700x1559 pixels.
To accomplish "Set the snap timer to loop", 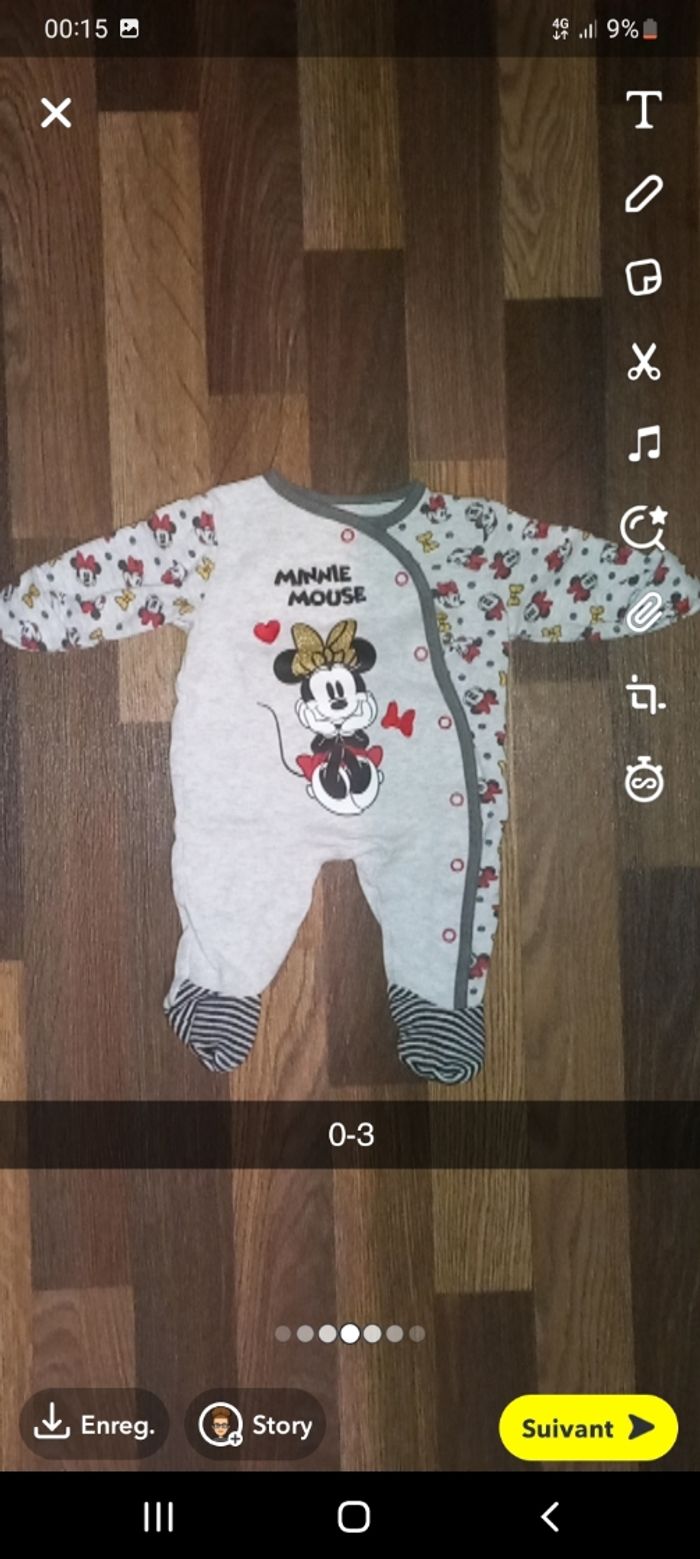I will pos(644,779).
